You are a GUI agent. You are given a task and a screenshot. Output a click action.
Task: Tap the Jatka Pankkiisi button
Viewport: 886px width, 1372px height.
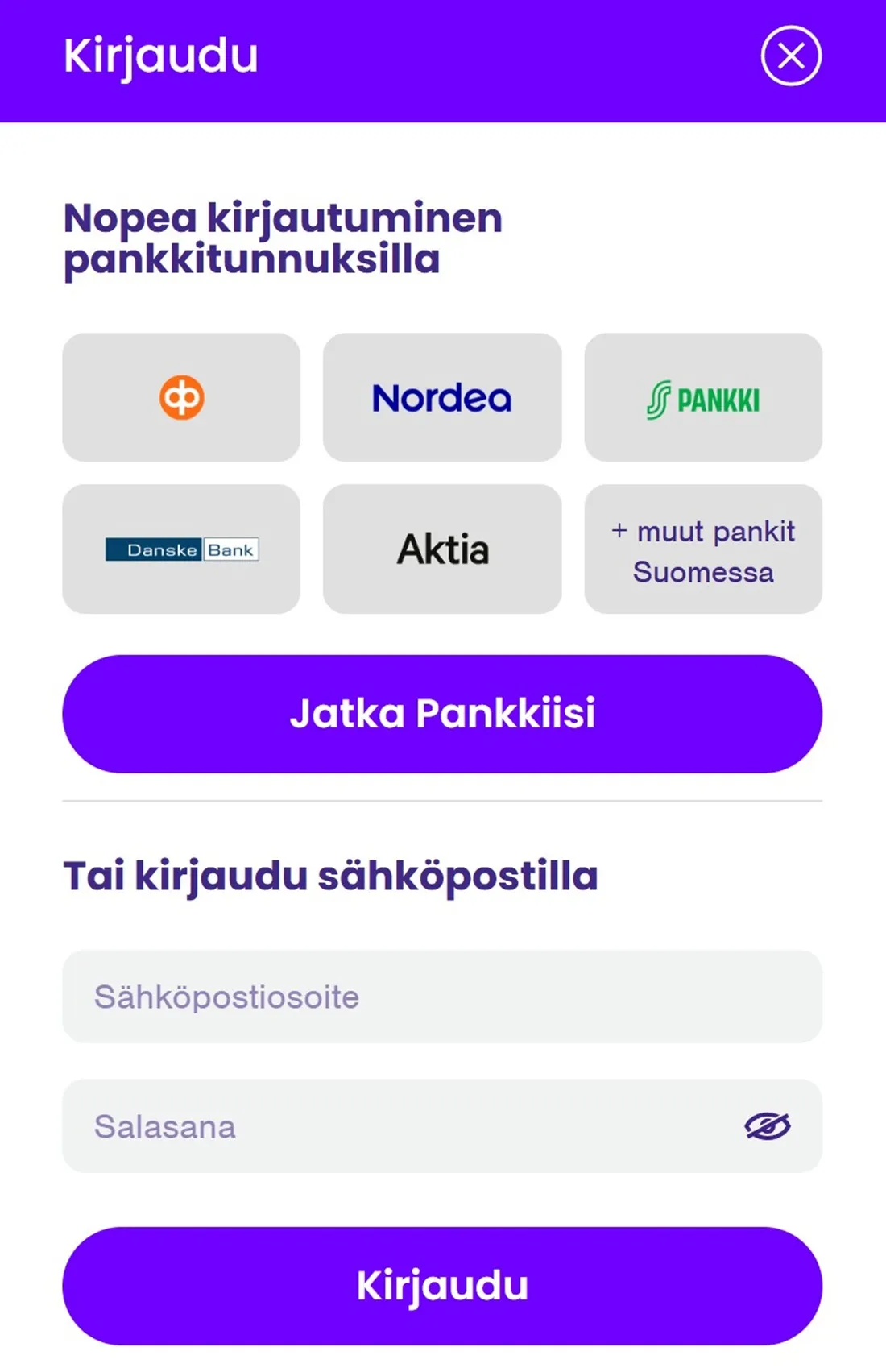click(442, 714)
